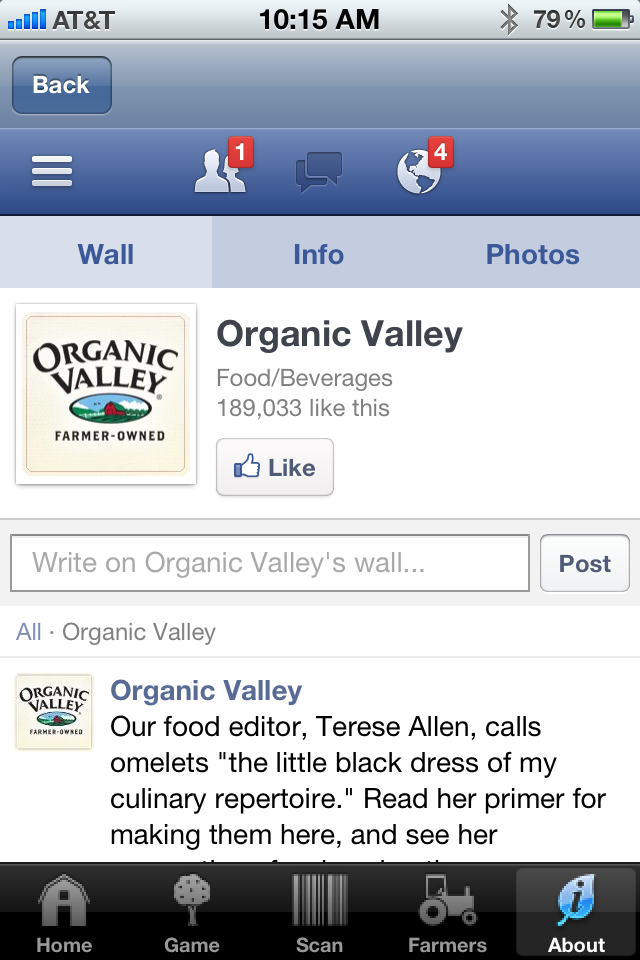Select the About tab
The image size is (640, 960).
[x=576, y=913]
